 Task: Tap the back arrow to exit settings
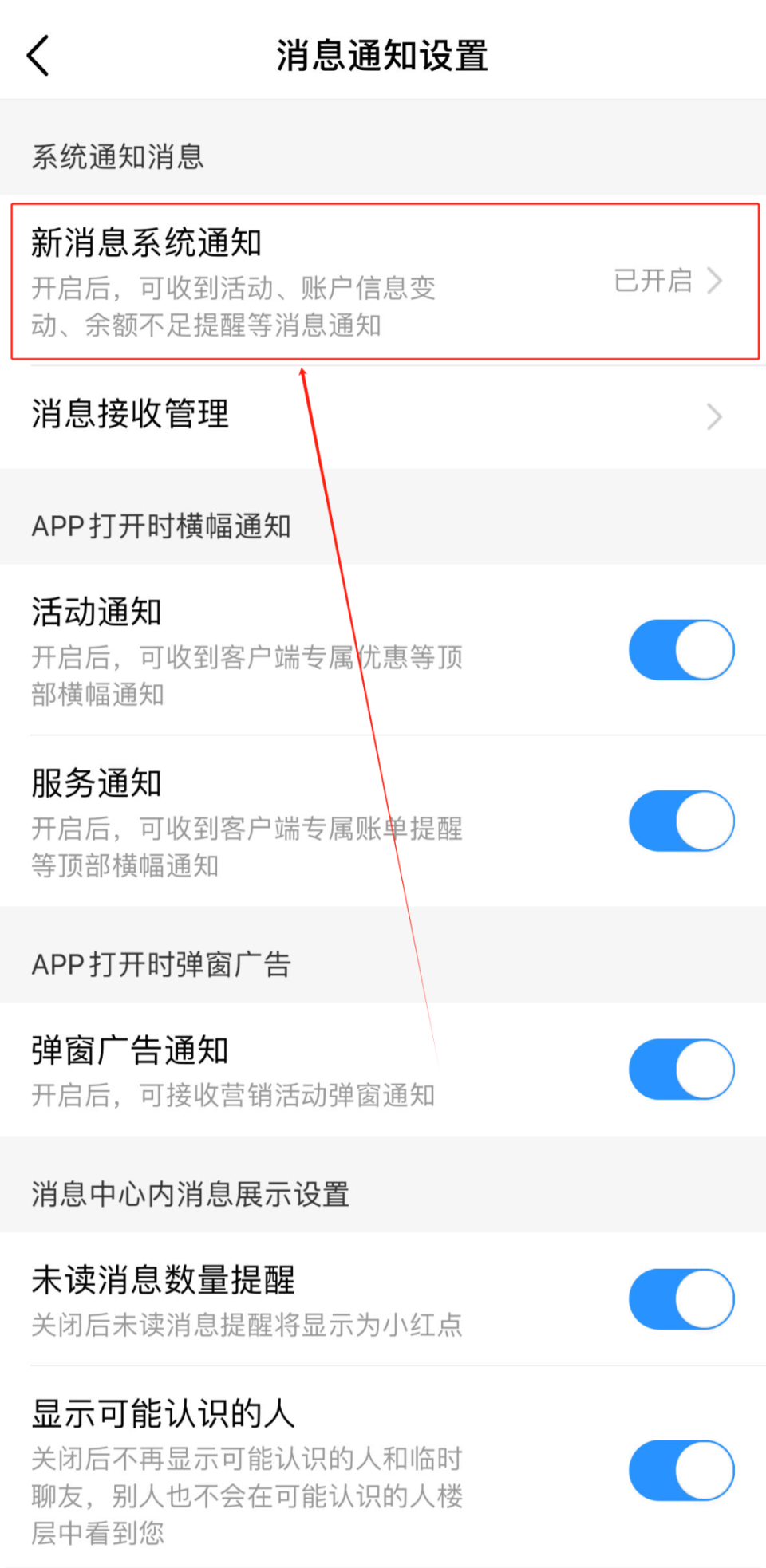click(x=38, y=54)
